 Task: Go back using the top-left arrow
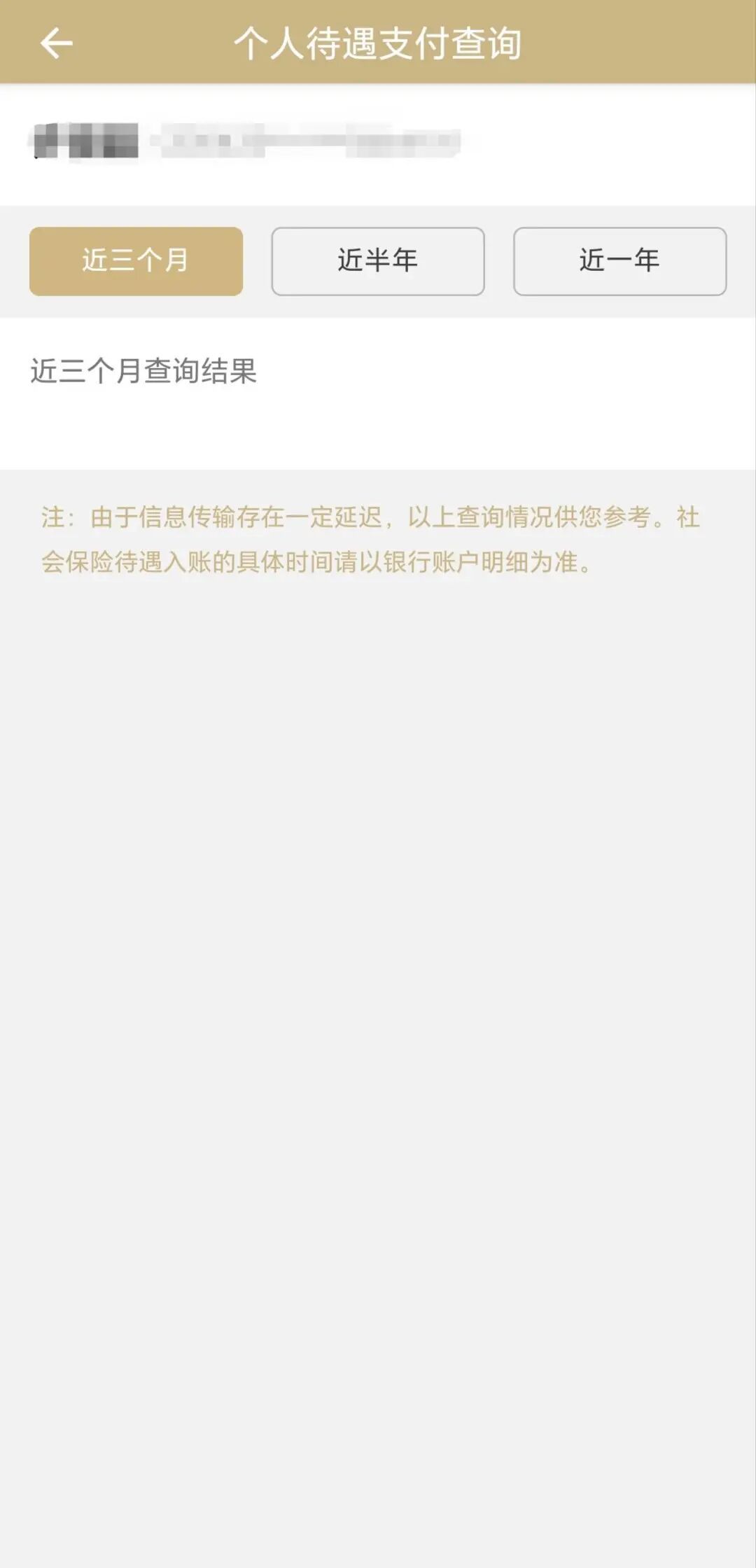click(x=57, y=43)
